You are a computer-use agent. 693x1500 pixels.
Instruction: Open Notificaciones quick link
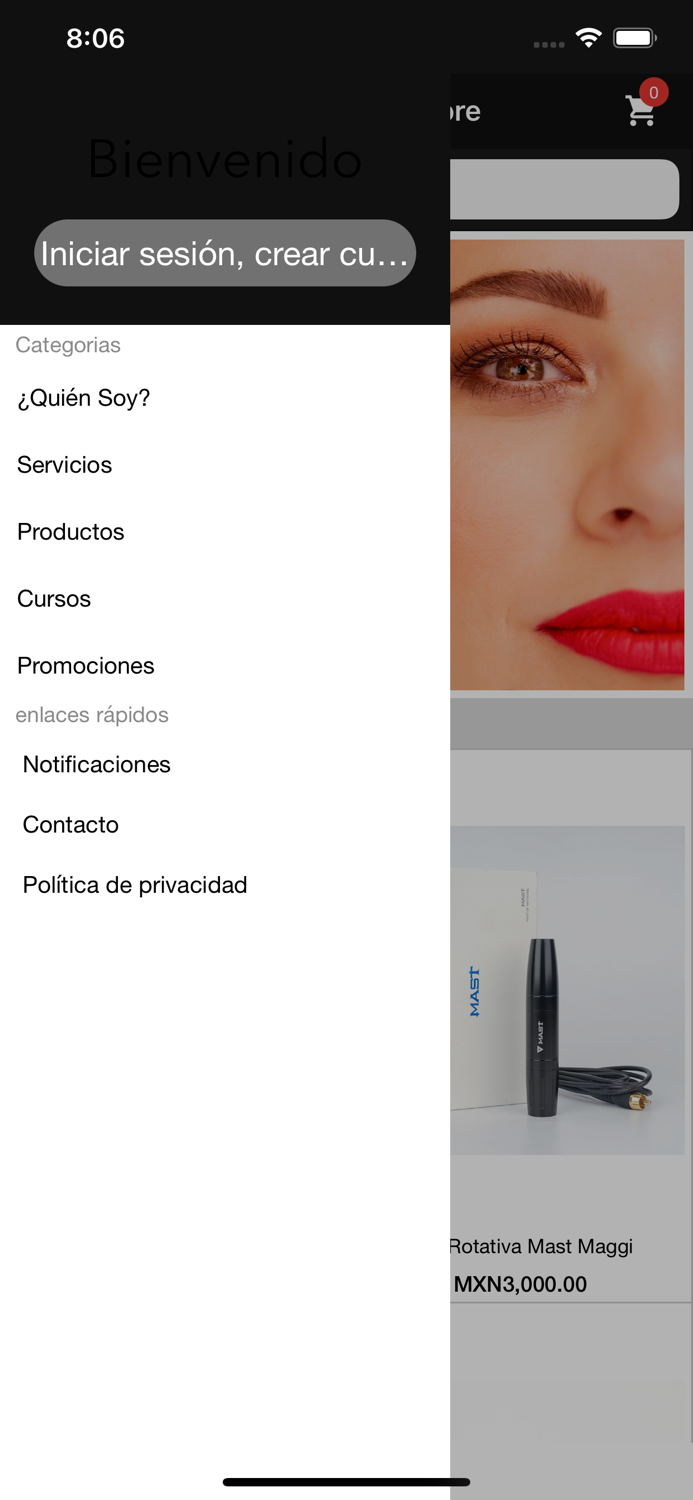point(97,765)
